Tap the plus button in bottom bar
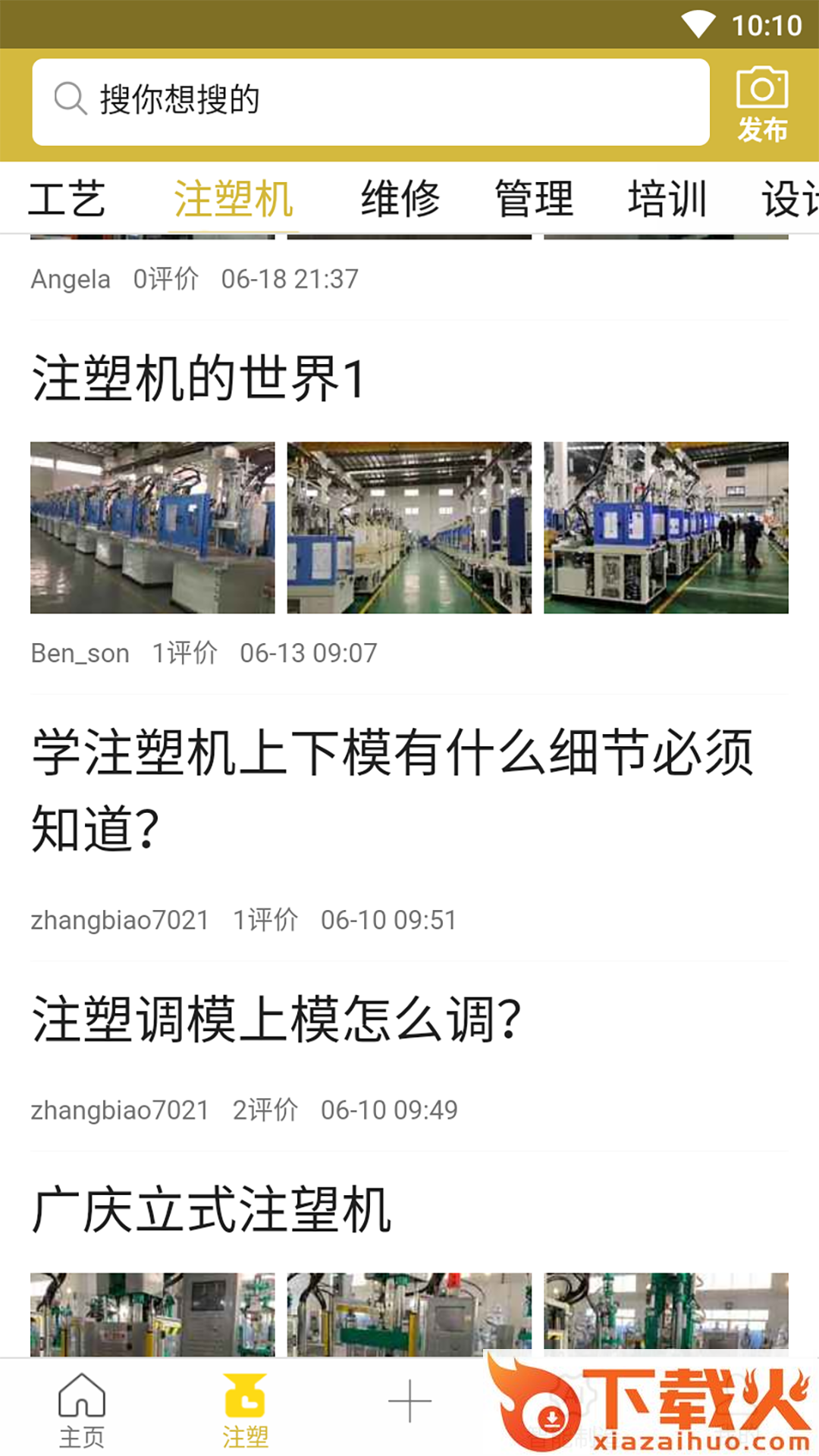The width and height of the screenshot is (819, 1456). coord(409,1401)
